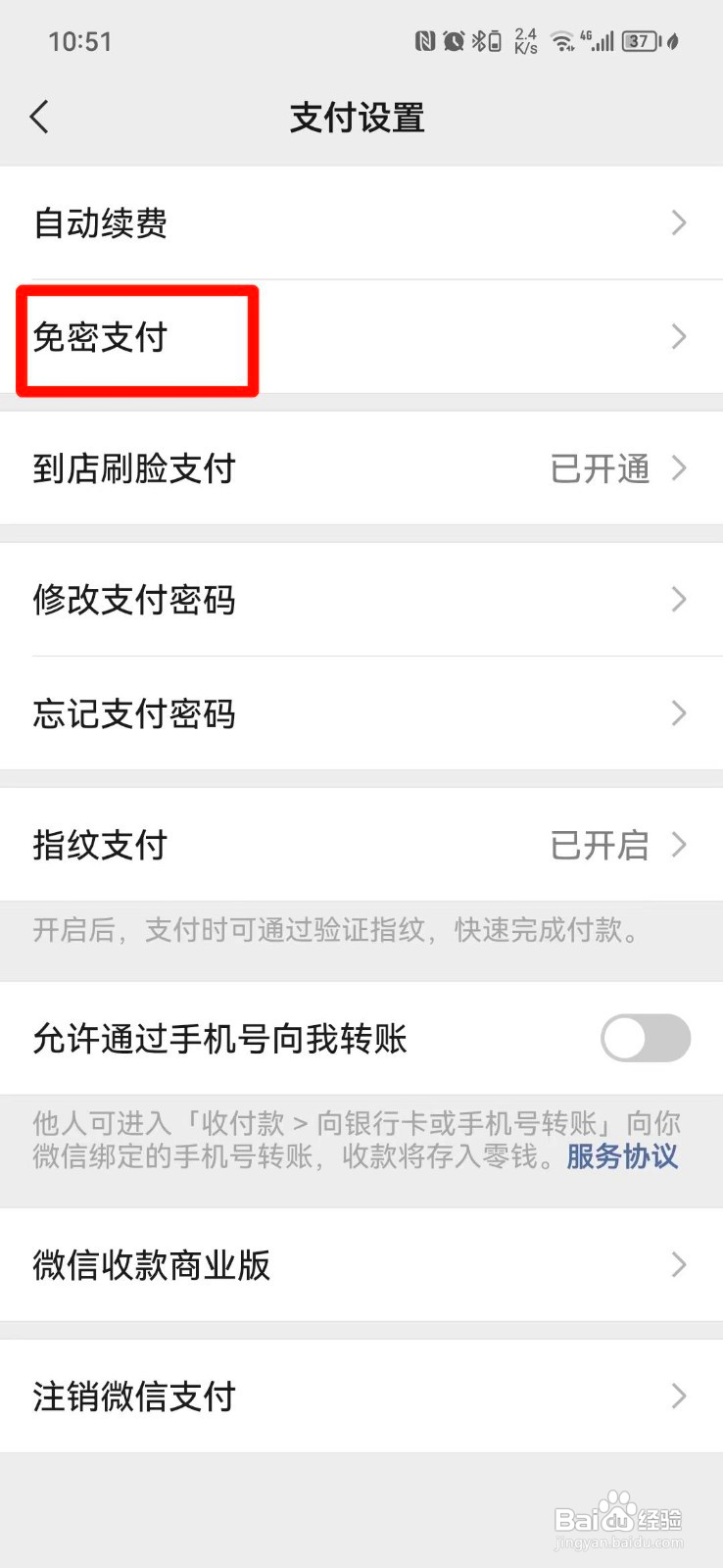Open the 修改支付密码 entry
Viewport: 723px width, 1568px height.
361,600
